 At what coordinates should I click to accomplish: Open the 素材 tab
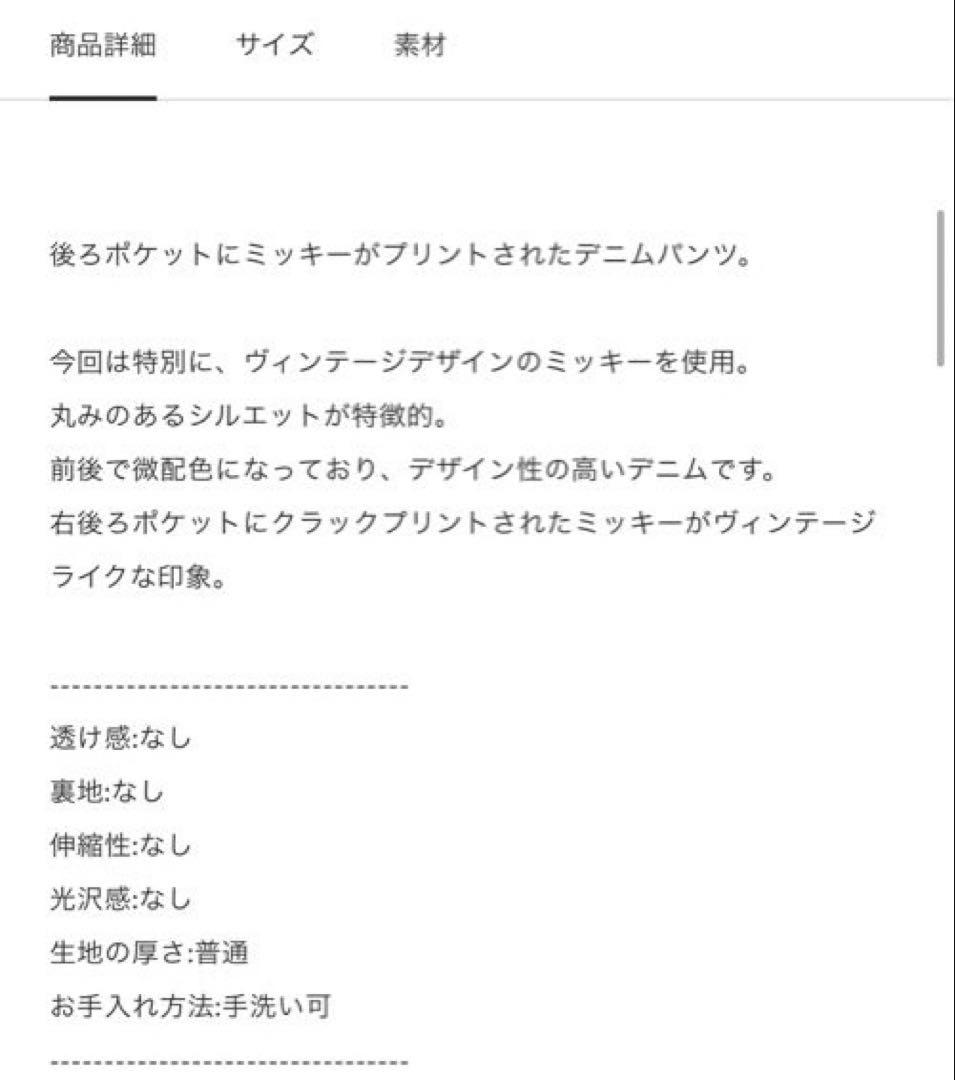point(419,46)
